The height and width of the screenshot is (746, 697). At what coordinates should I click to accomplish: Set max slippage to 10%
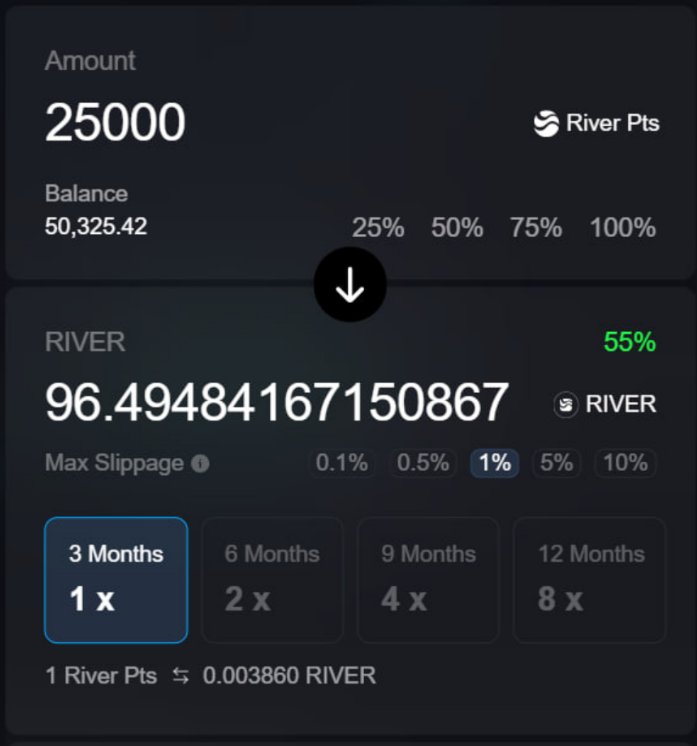click(626, 463)
